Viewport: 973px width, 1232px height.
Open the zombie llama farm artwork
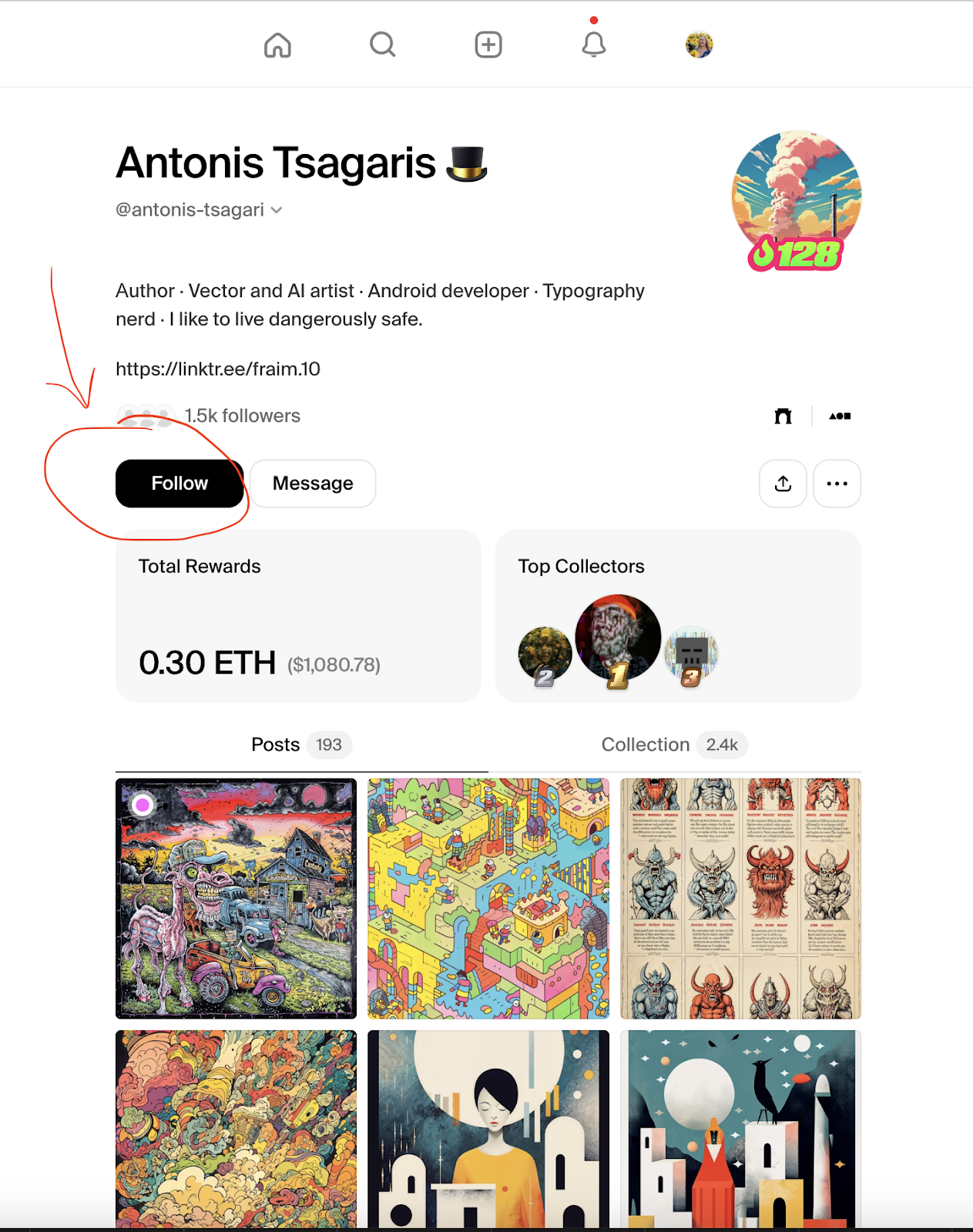[237, 899]
